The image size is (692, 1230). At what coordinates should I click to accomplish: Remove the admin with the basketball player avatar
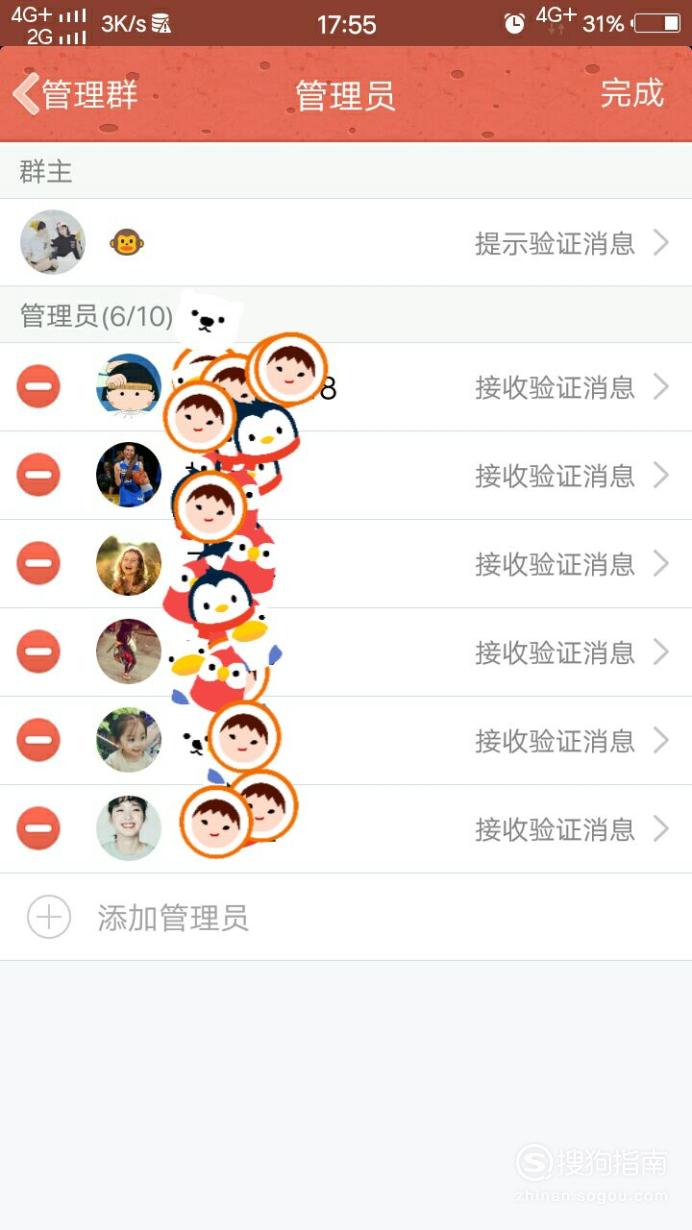(x=38, y=475)
